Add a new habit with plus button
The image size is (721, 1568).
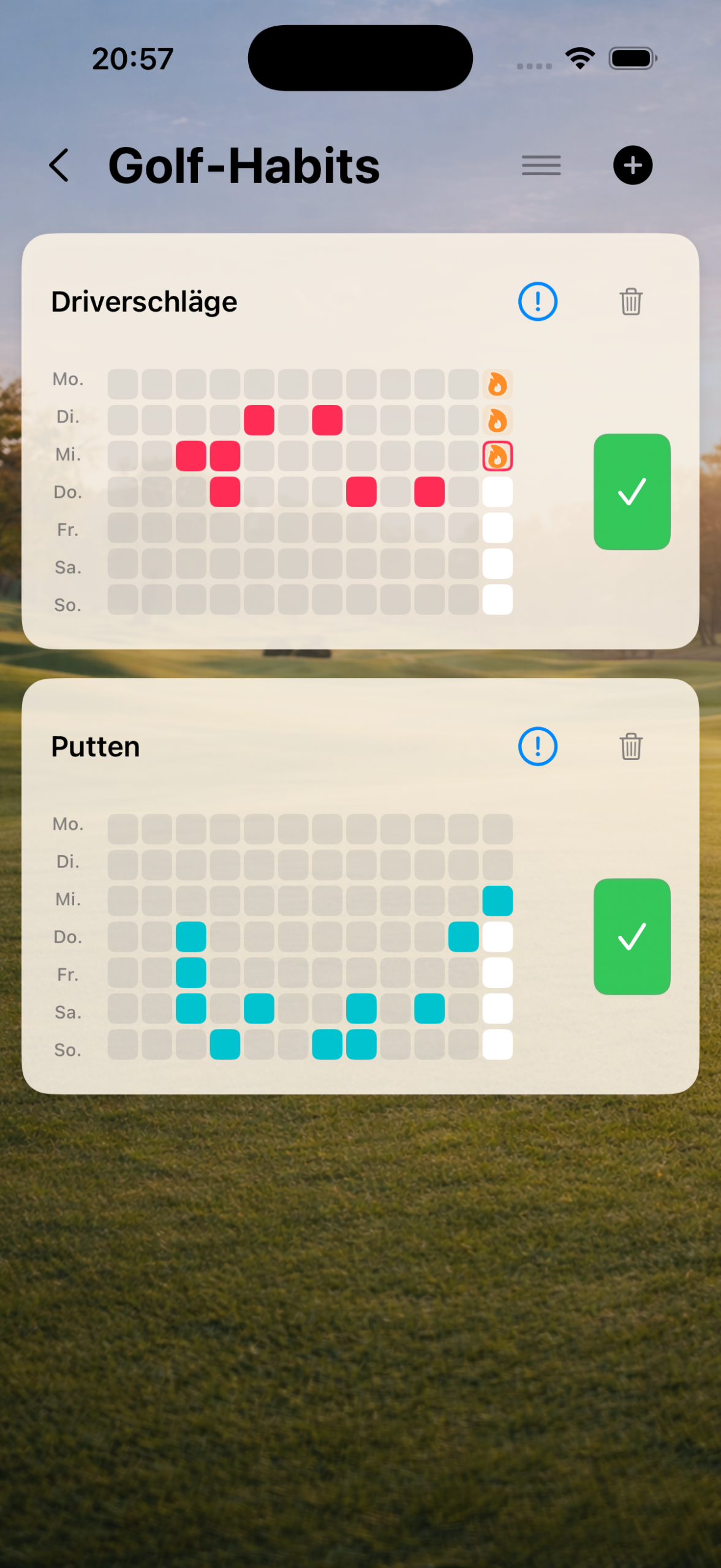point(632,165)
